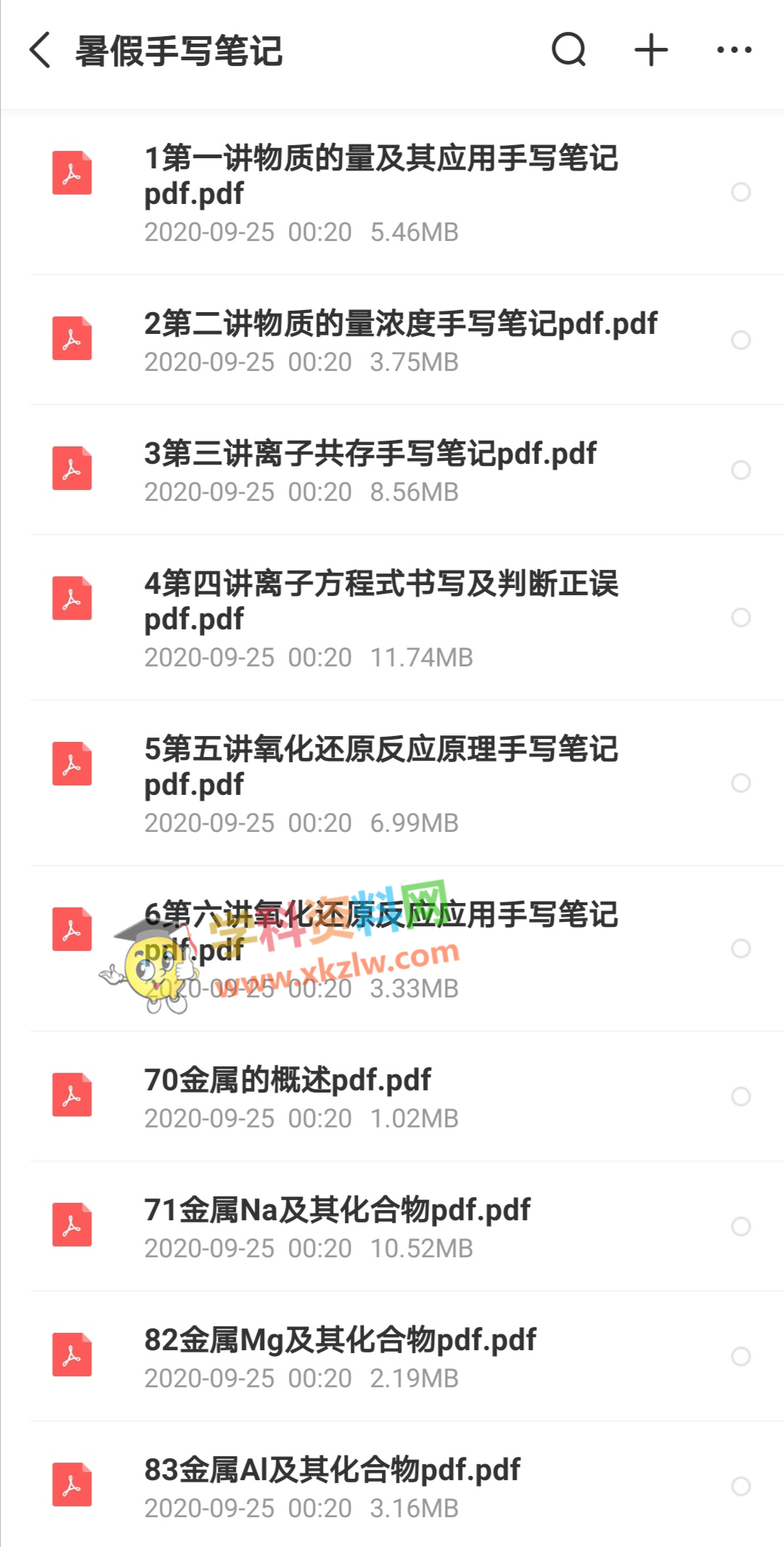The image size is (784, 1547).
Task: Open the search icon
Action: pyautogui.click(x=568, y=50)
